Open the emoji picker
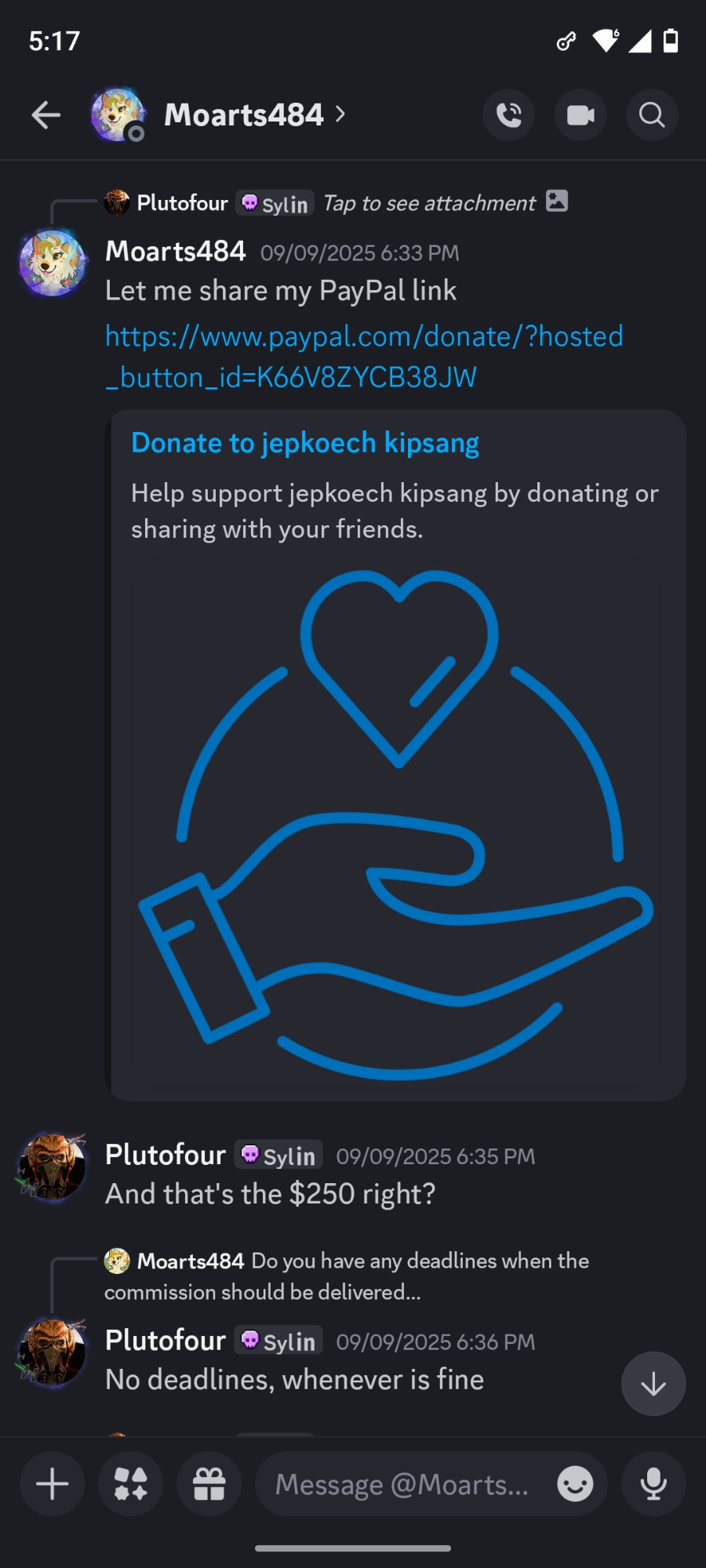This screenshot has height=1568, width=706. pyautogui.click(x=575, y=1484)
